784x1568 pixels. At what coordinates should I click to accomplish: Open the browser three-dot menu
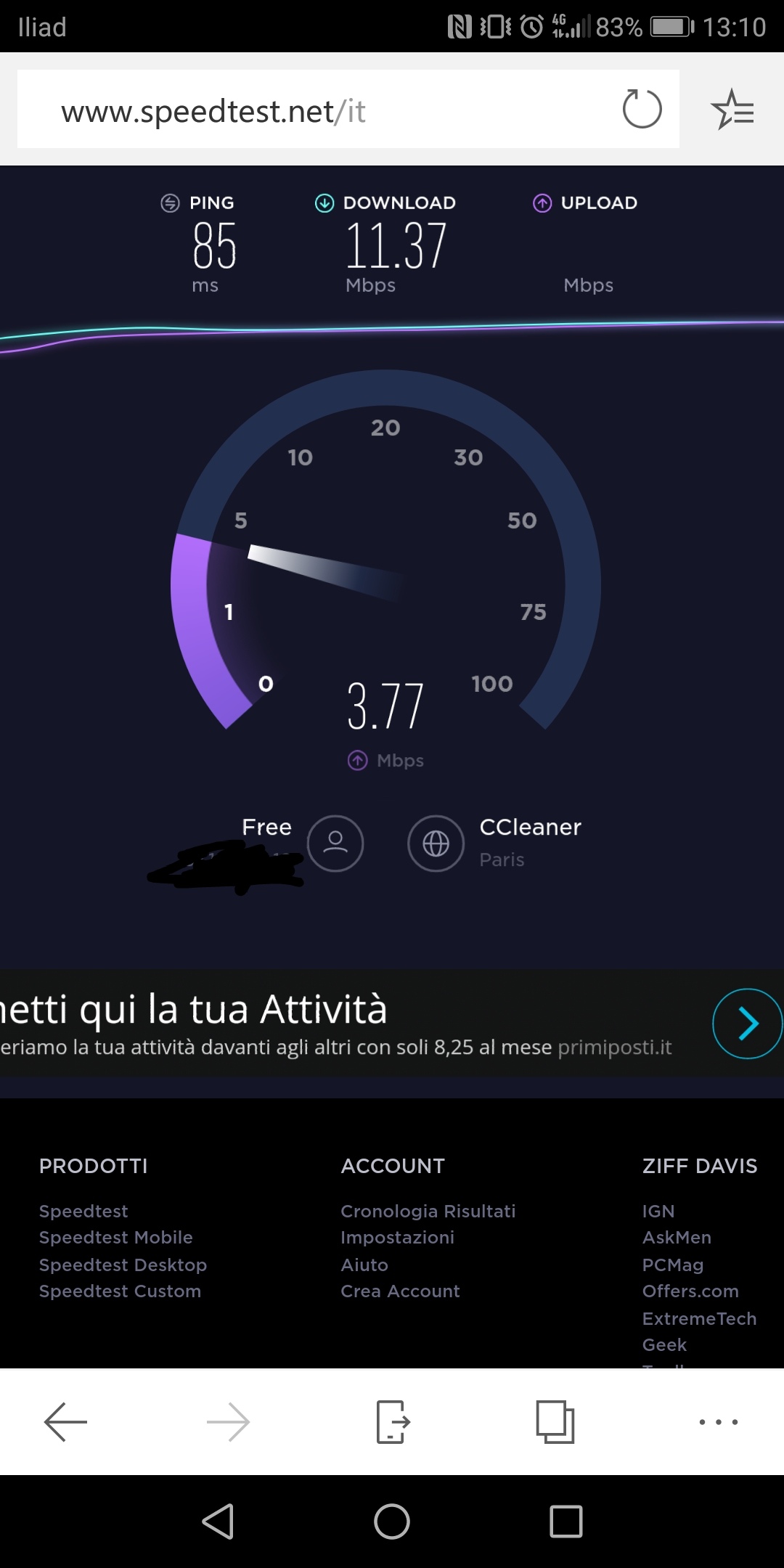click(719, 1421)
